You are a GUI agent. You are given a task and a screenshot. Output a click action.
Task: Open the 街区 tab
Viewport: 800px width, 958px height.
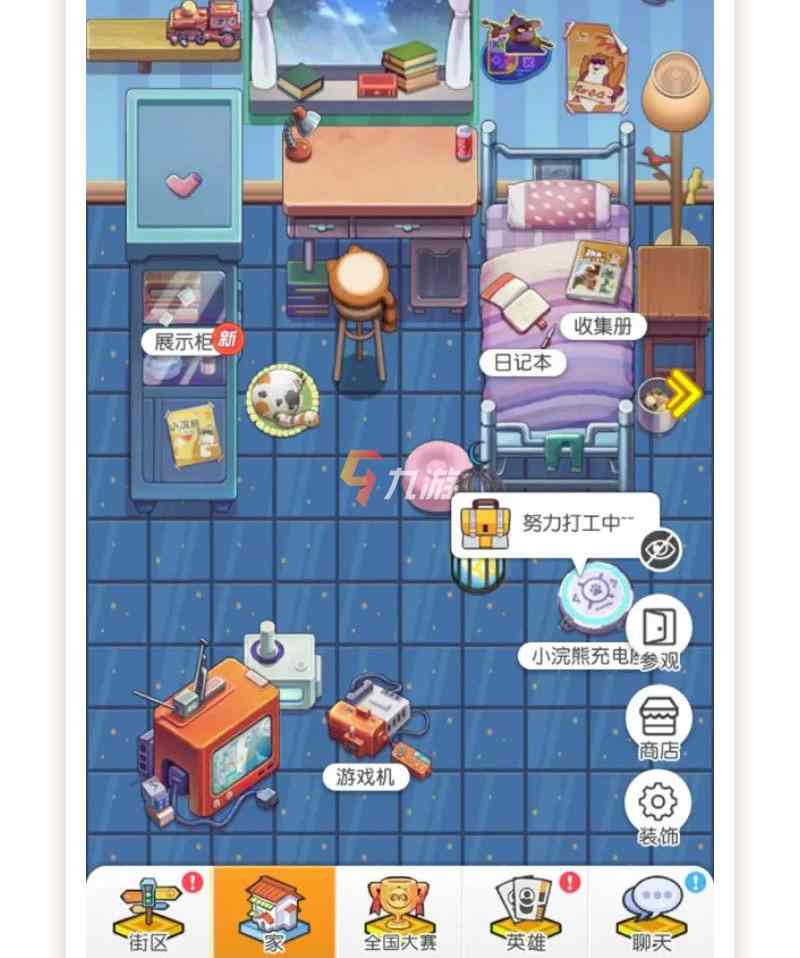(148, 912)
